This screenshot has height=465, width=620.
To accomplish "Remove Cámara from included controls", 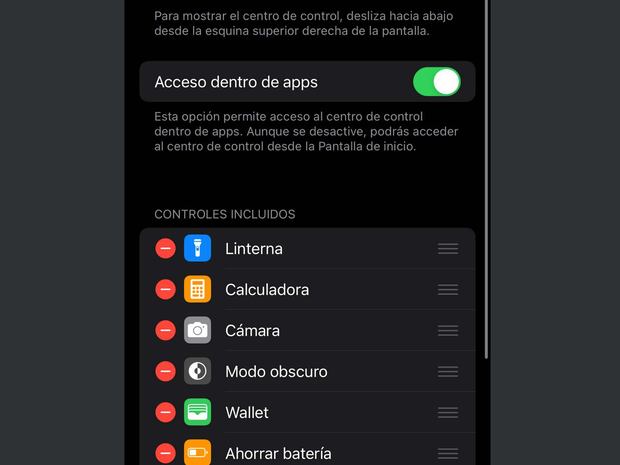I will pyautogui.click(x=165, y=331).
